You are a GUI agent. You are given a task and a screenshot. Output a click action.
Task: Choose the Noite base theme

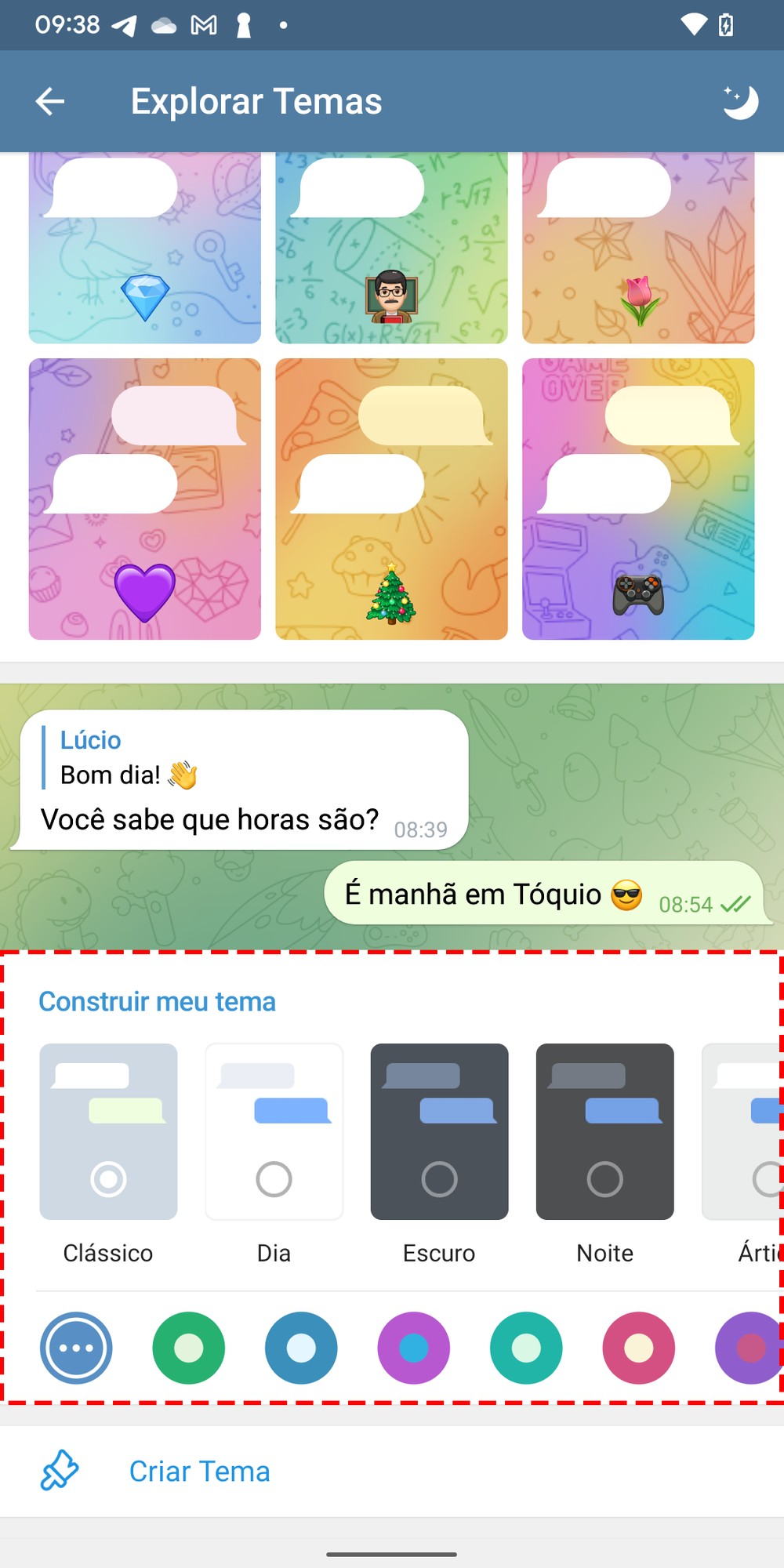(x=604, y=1131)
